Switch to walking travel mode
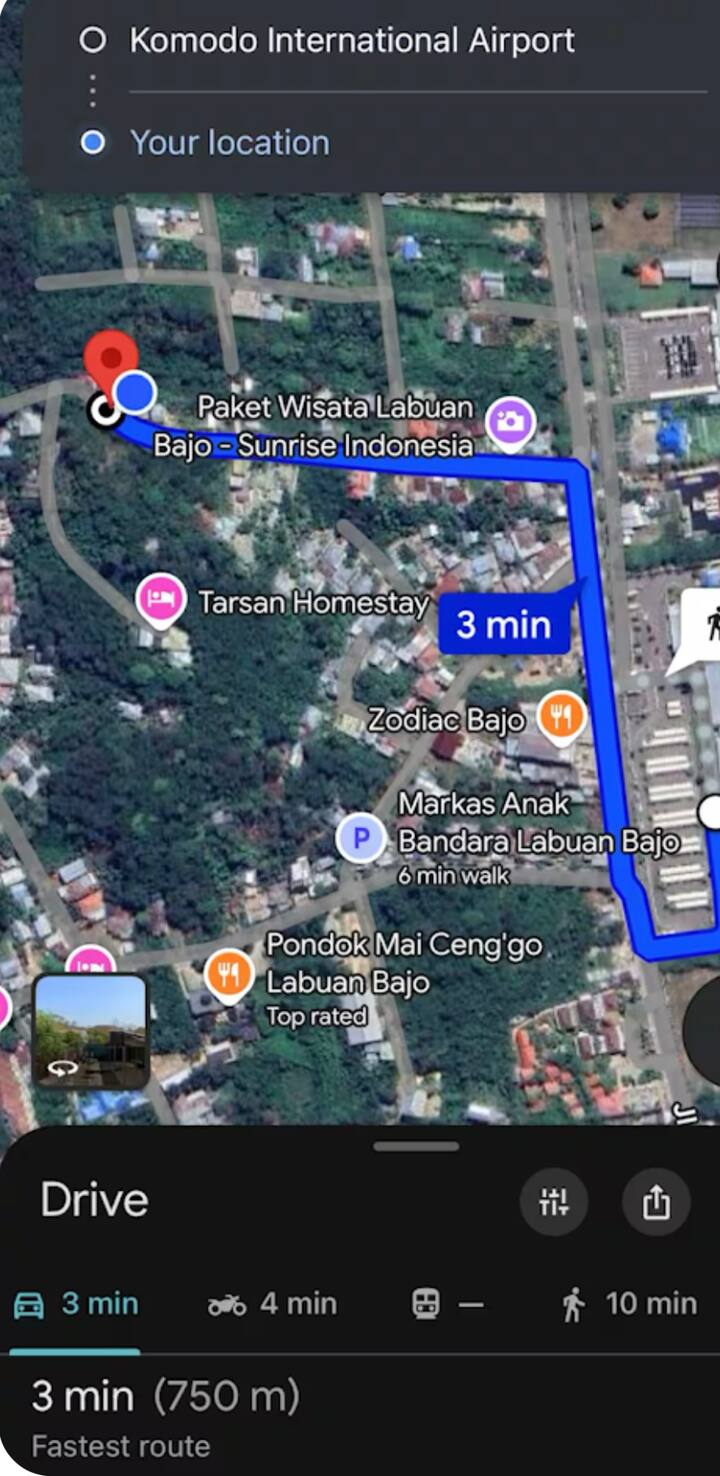 click(629, 1304)
